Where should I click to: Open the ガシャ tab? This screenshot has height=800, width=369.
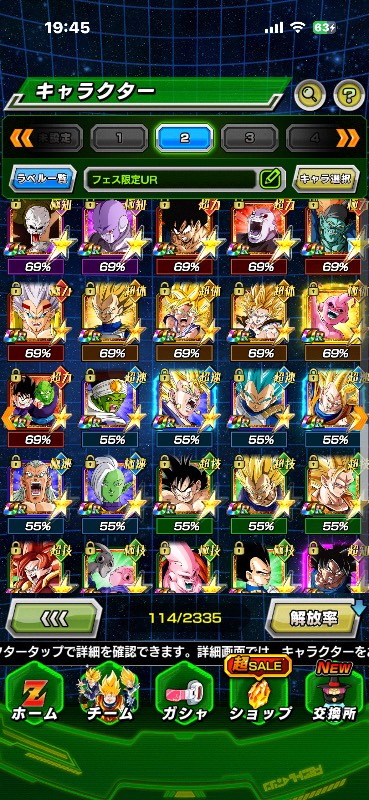point(184,696)
